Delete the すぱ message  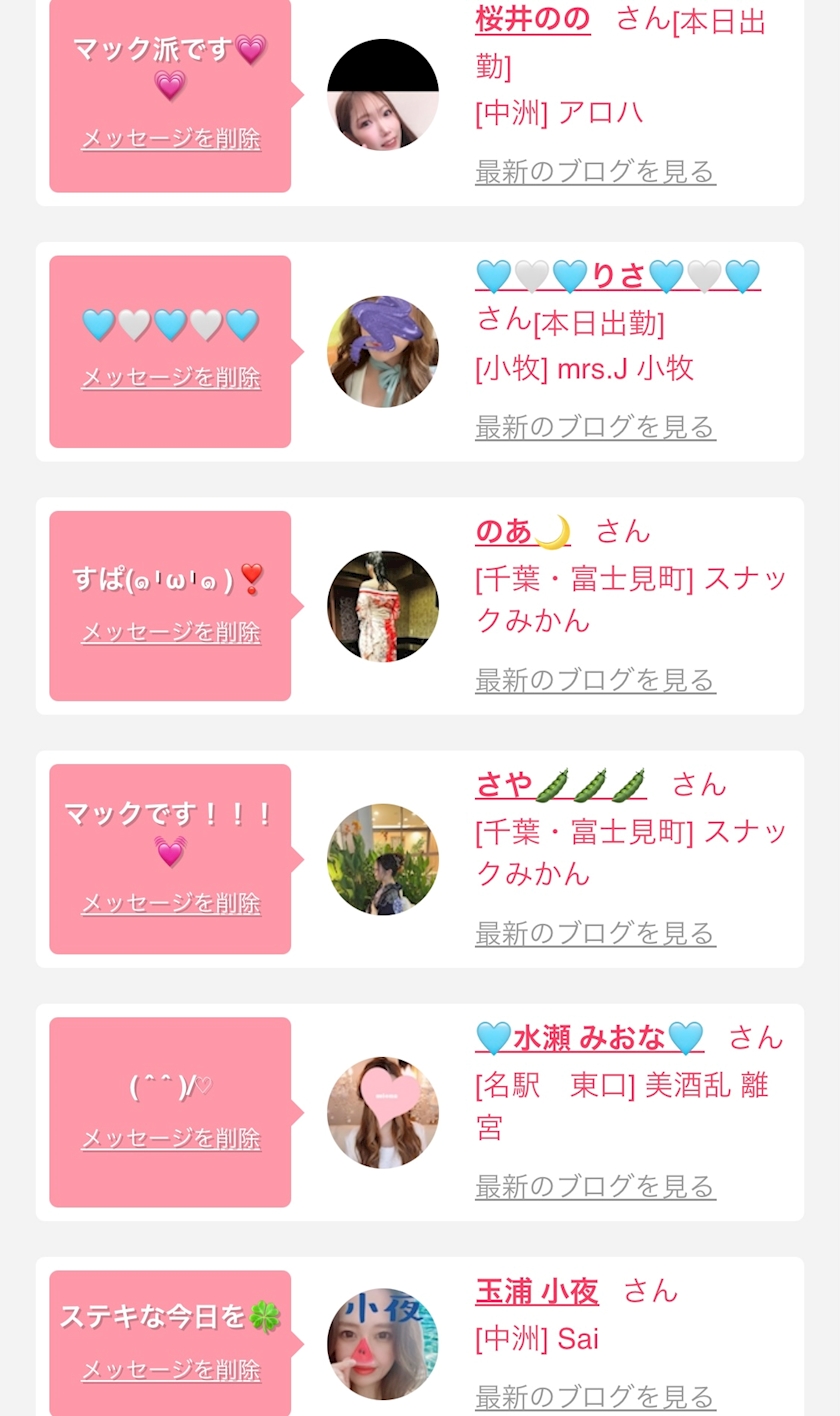(x=171, y=632)
